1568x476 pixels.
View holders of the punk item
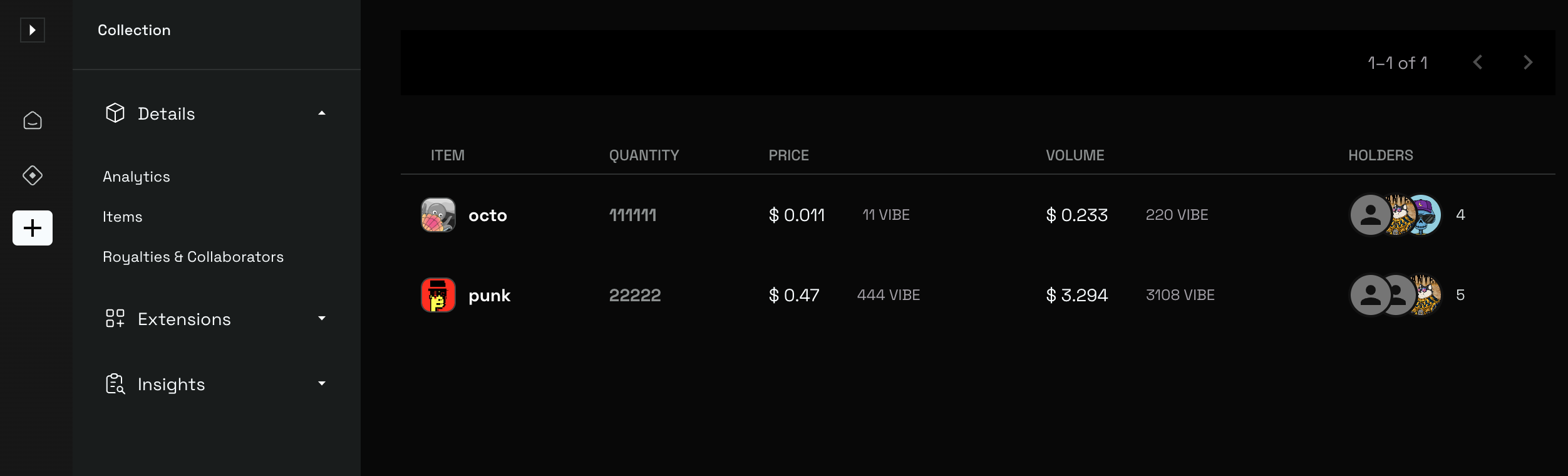point(1396,295)
